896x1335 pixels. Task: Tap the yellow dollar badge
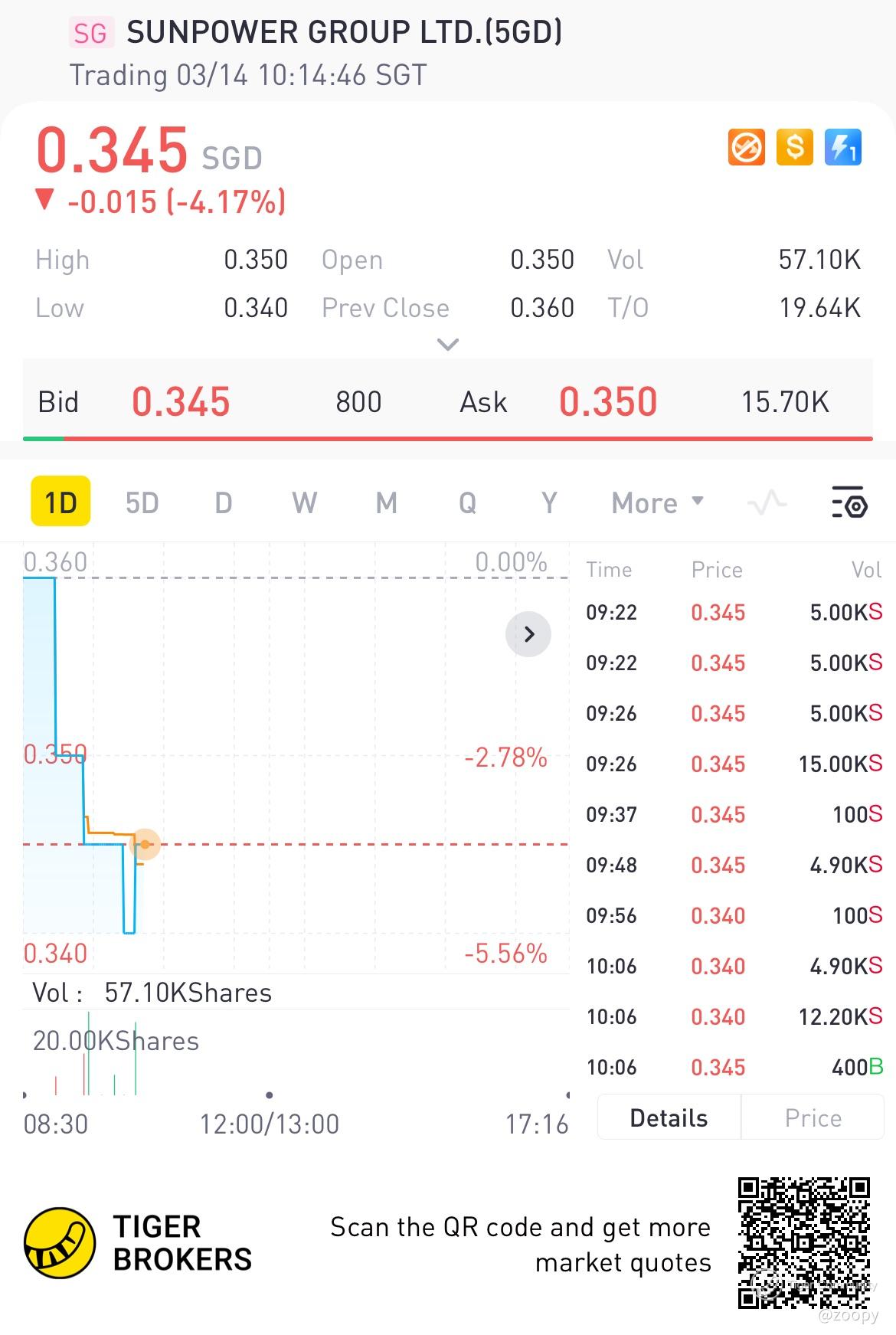[795, 147]
